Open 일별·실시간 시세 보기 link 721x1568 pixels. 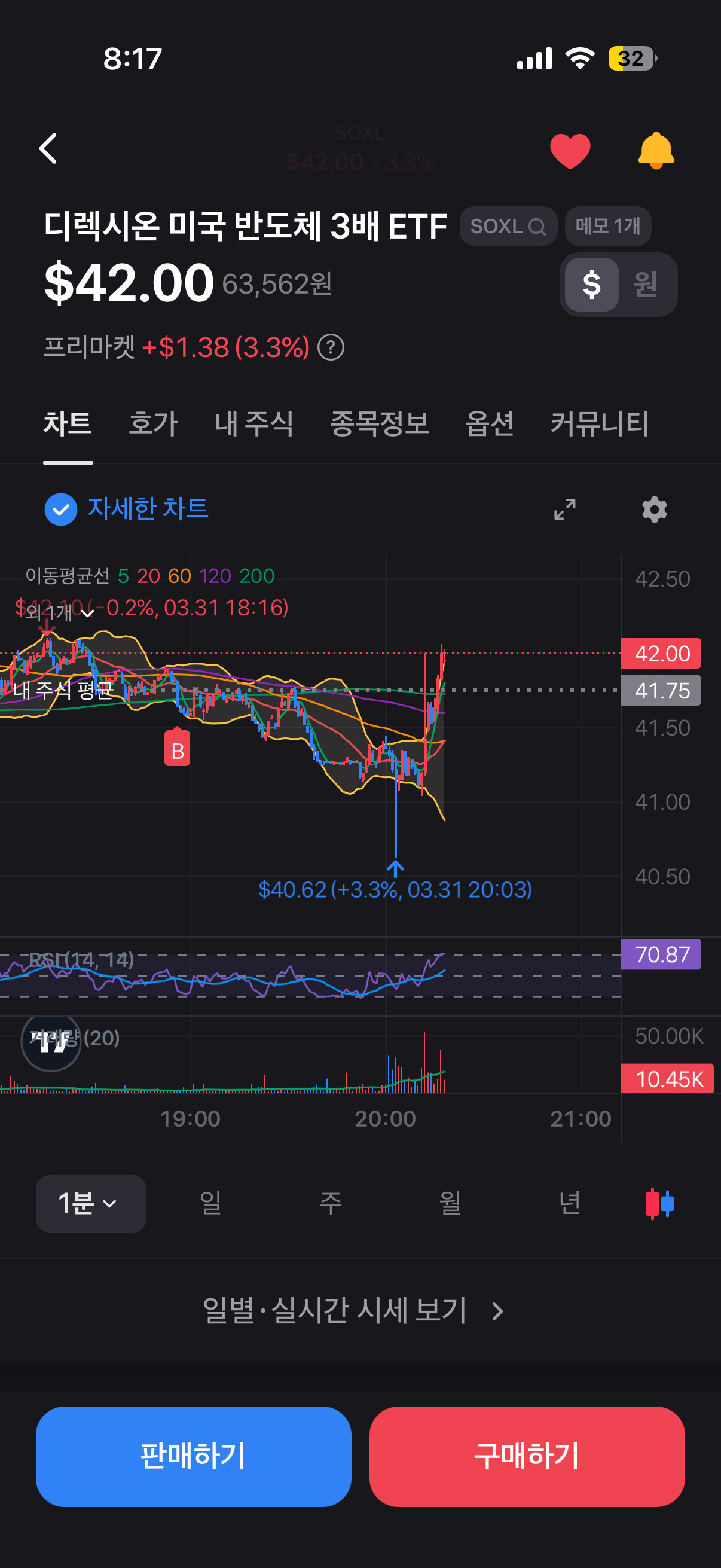click(x=353, y=1310)
